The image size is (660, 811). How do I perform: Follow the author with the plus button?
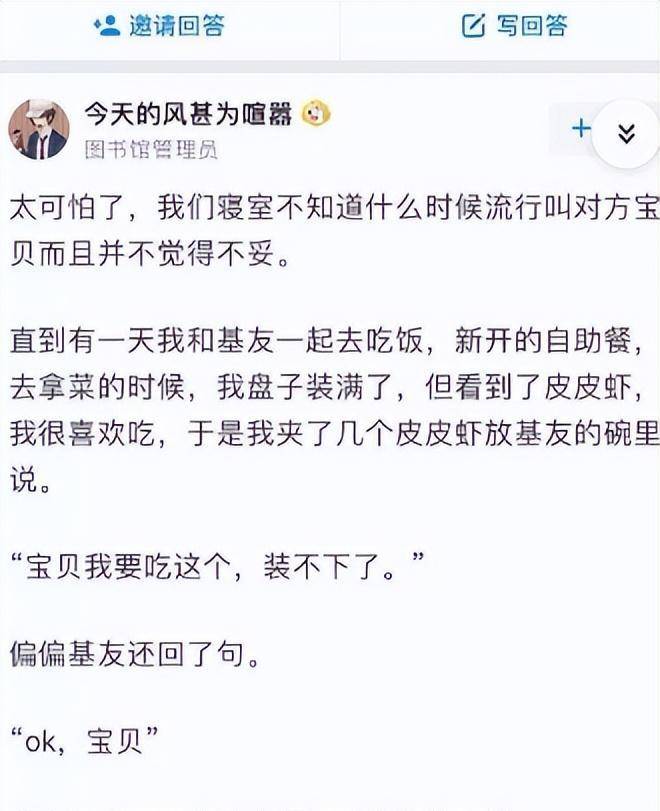[x=578, y=129]
